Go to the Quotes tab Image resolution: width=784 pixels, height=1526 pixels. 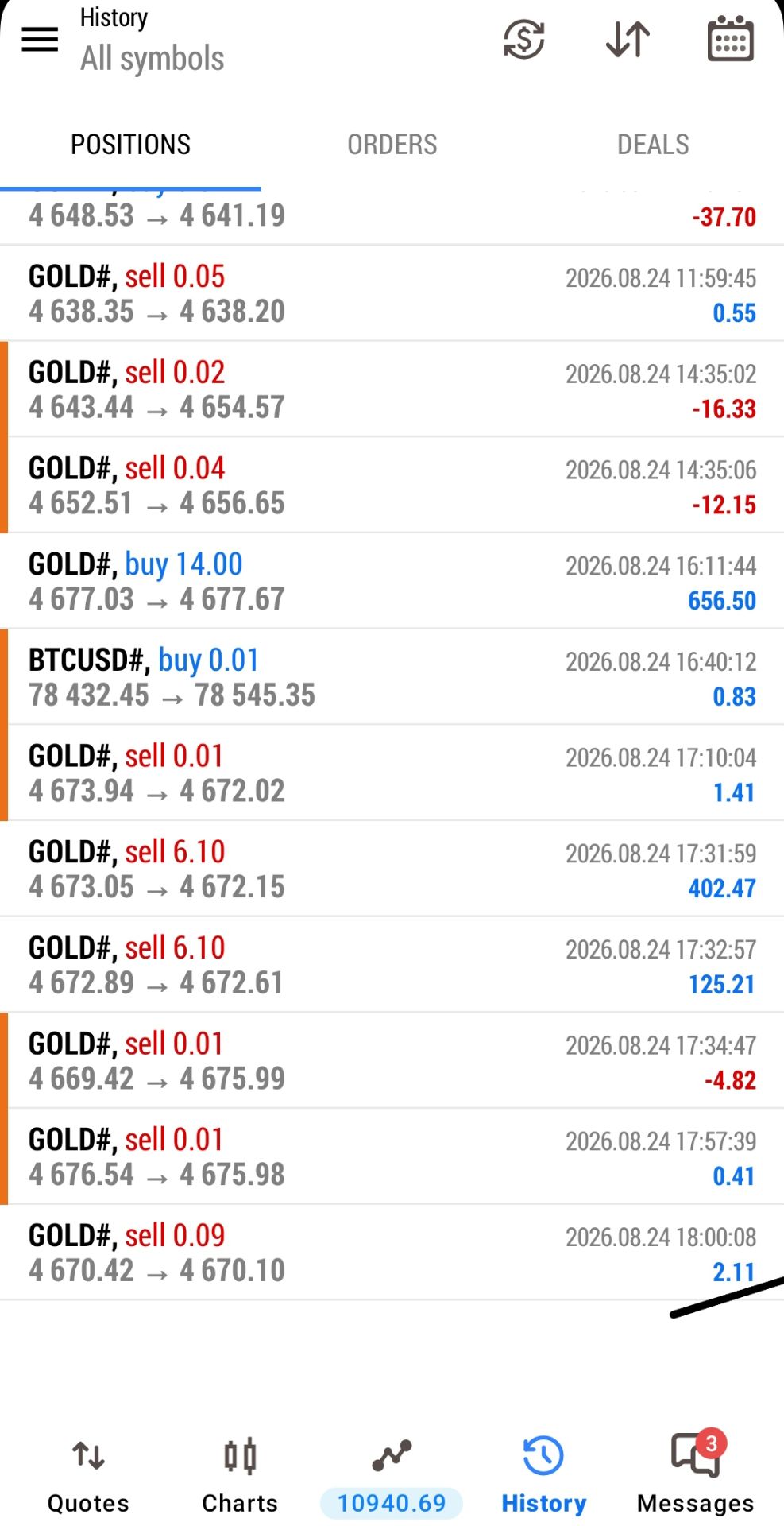click(88, 1477)
